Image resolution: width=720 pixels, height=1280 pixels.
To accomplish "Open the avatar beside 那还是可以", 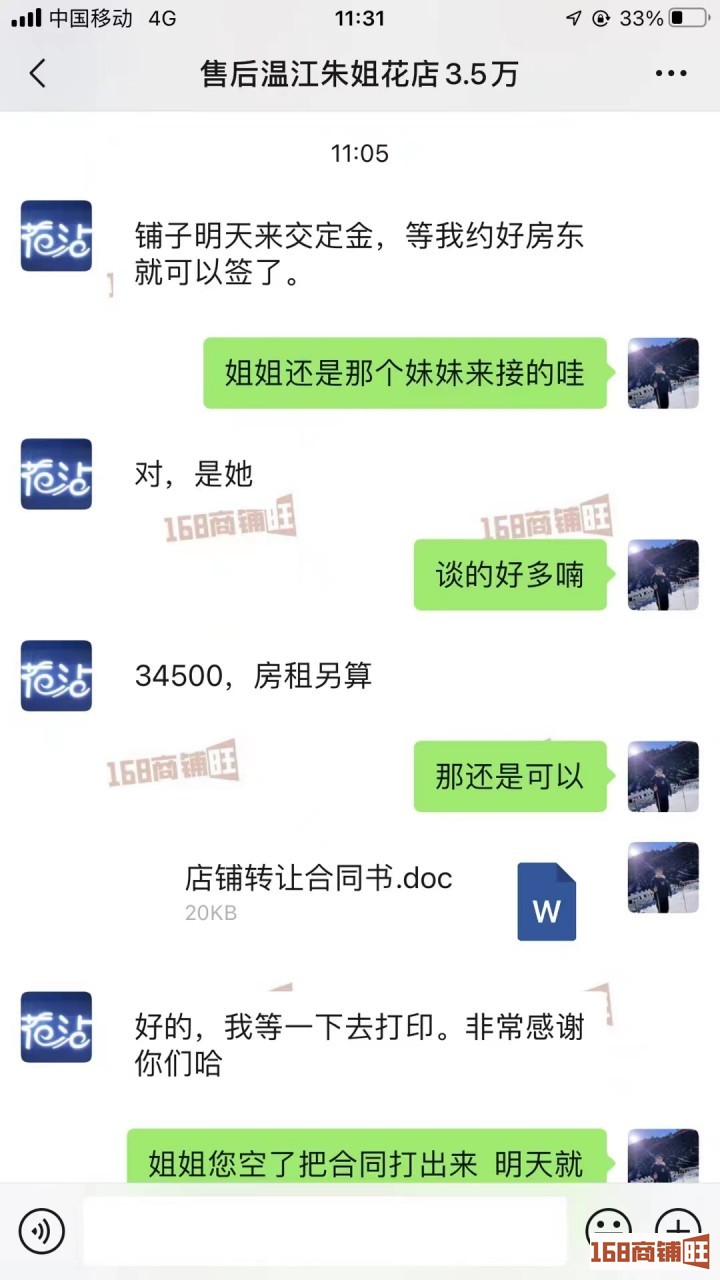I will click(x=662, y=776).
